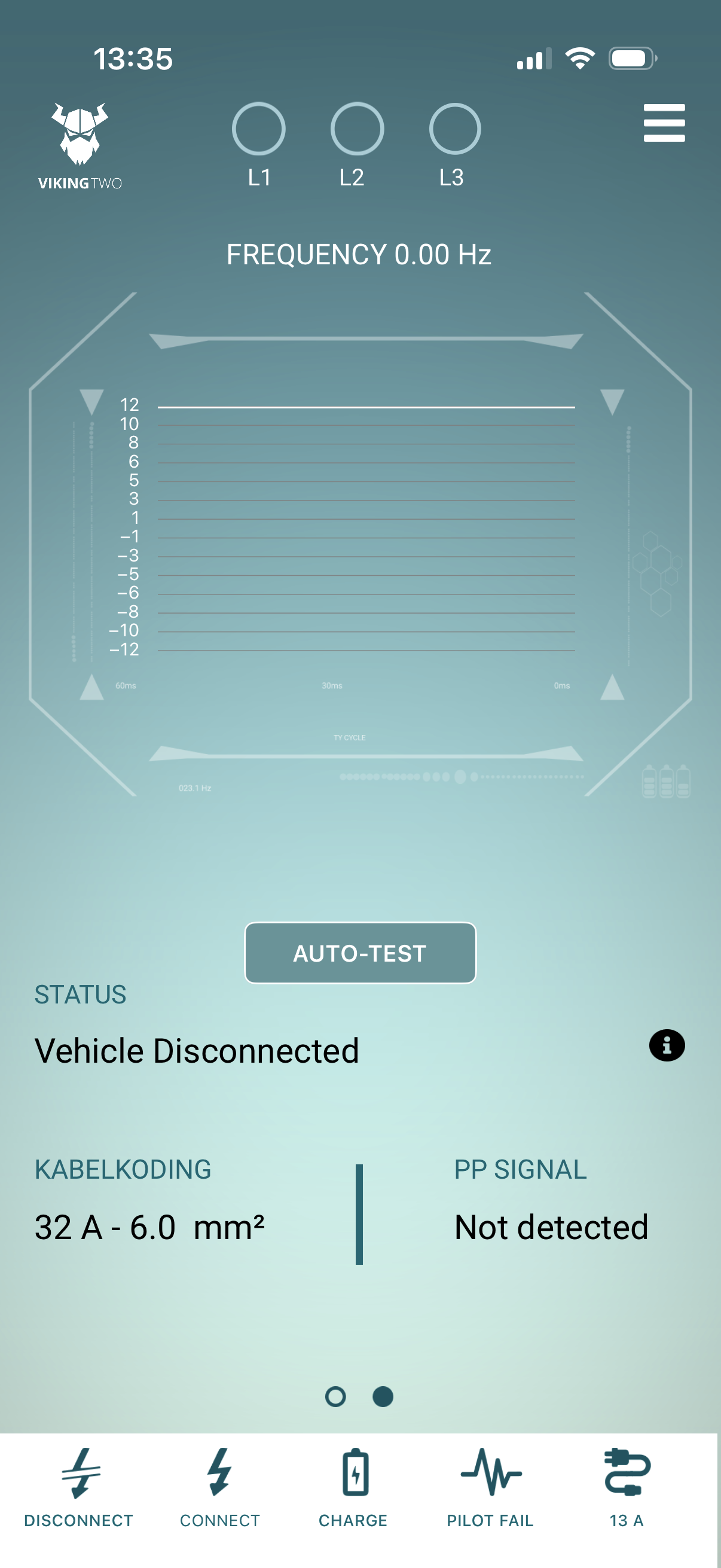721x1568 pixels.
Task: Select the DISCONNECT mode
Action: pos(79,1488)
